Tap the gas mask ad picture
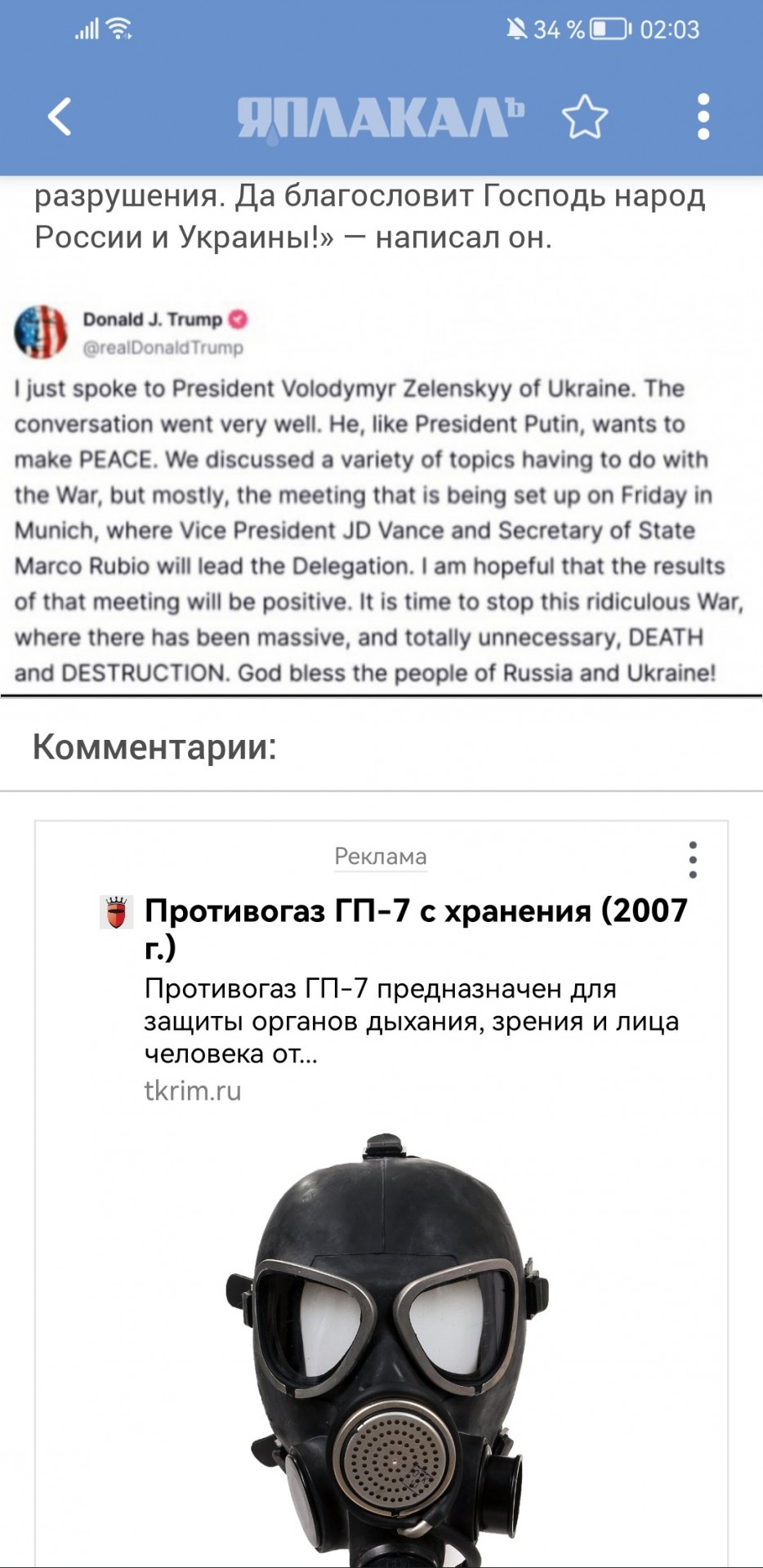 click(386, 1349)
